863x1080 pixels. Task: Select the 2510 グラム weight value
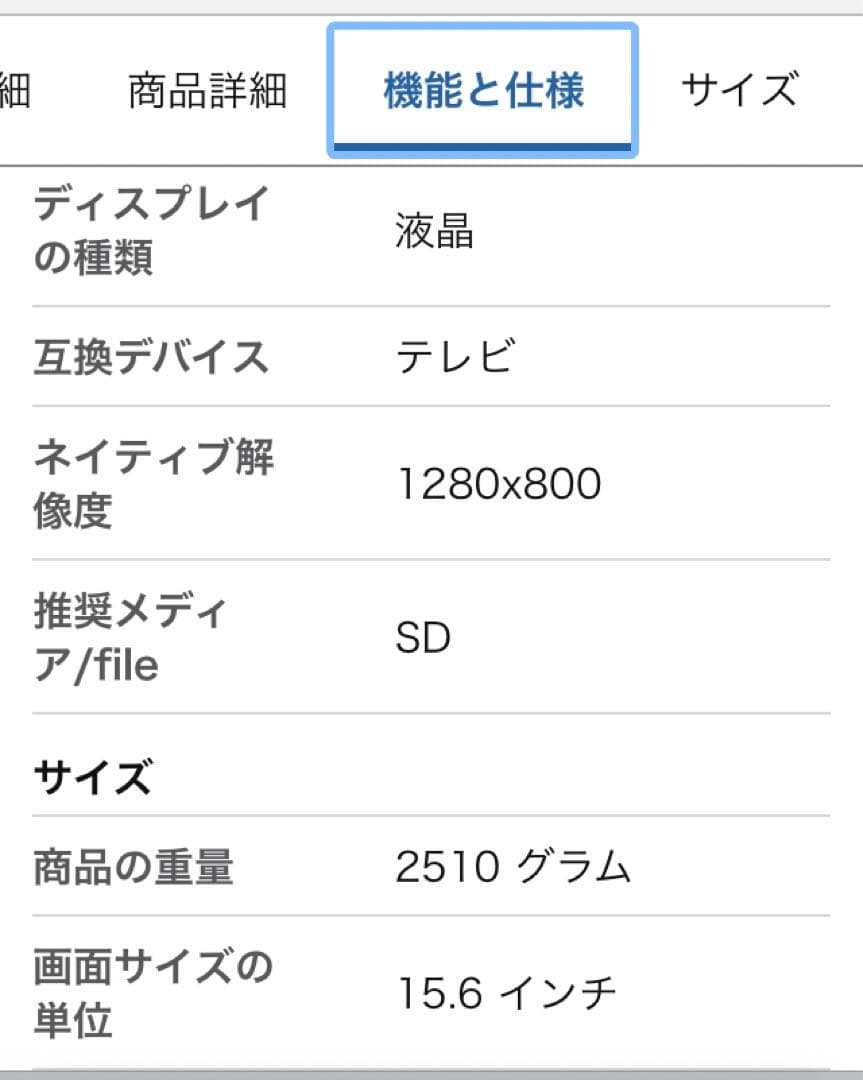[x=513, y=868]
